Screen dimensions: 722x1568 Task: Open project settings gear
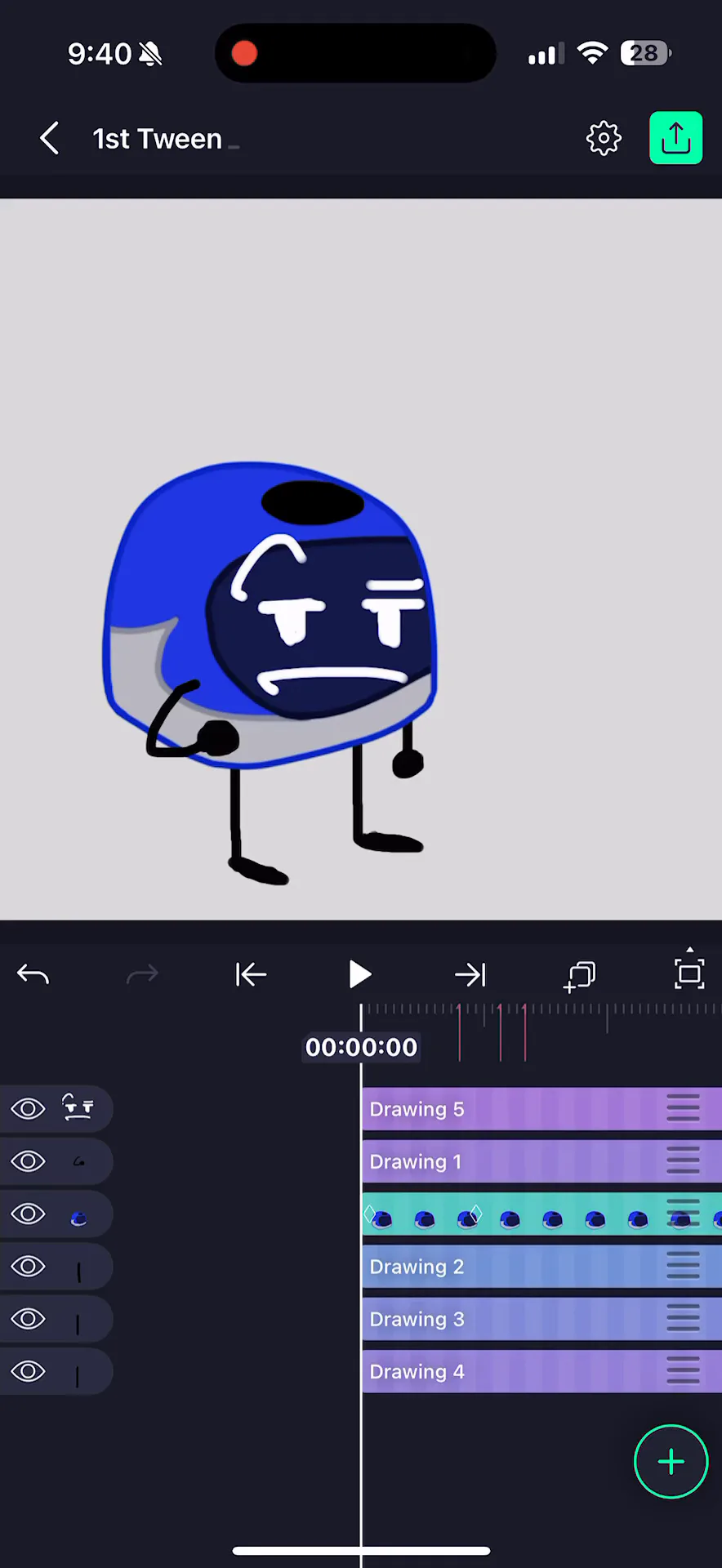click(604, 139)
